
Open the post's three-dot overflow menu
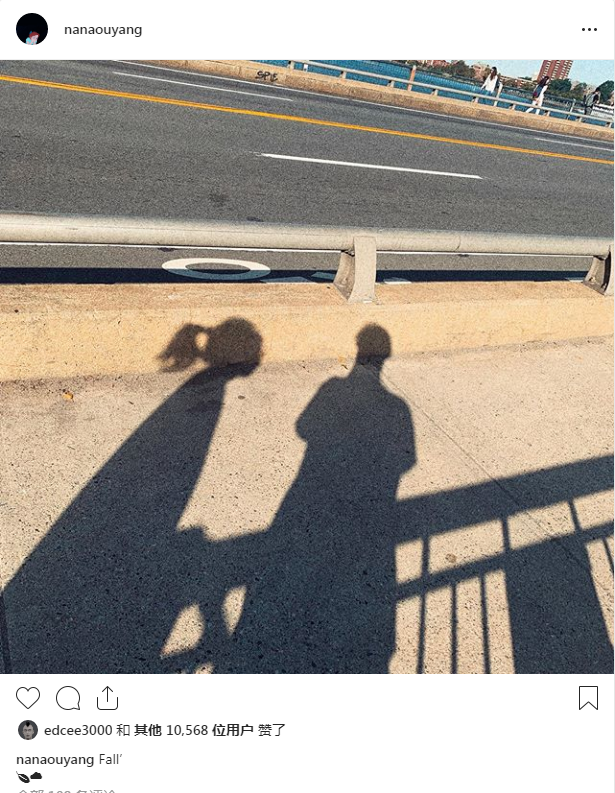tap(589, 30)
